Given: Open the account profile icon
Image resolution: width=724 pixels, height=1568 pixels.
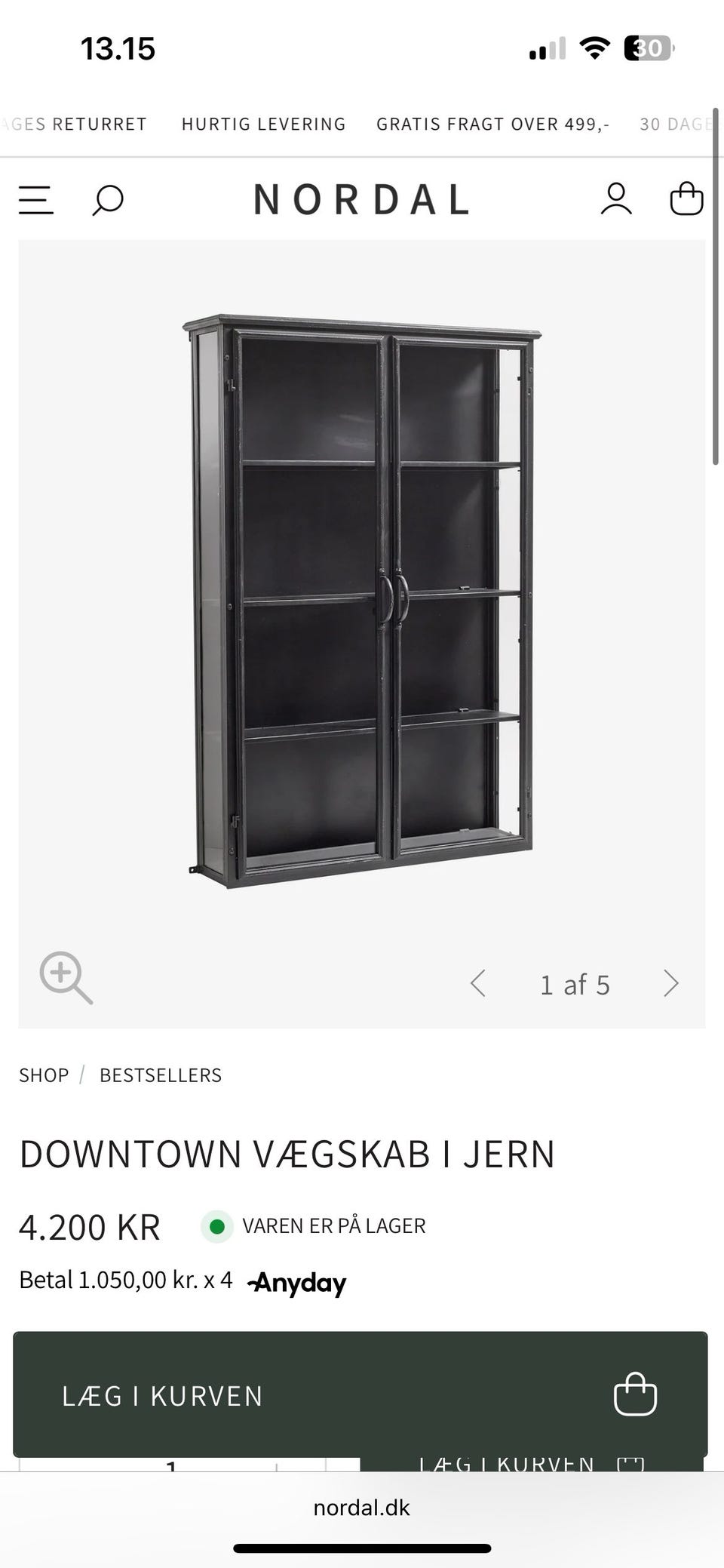Looking at the screenshot, I should coord(616,198).
